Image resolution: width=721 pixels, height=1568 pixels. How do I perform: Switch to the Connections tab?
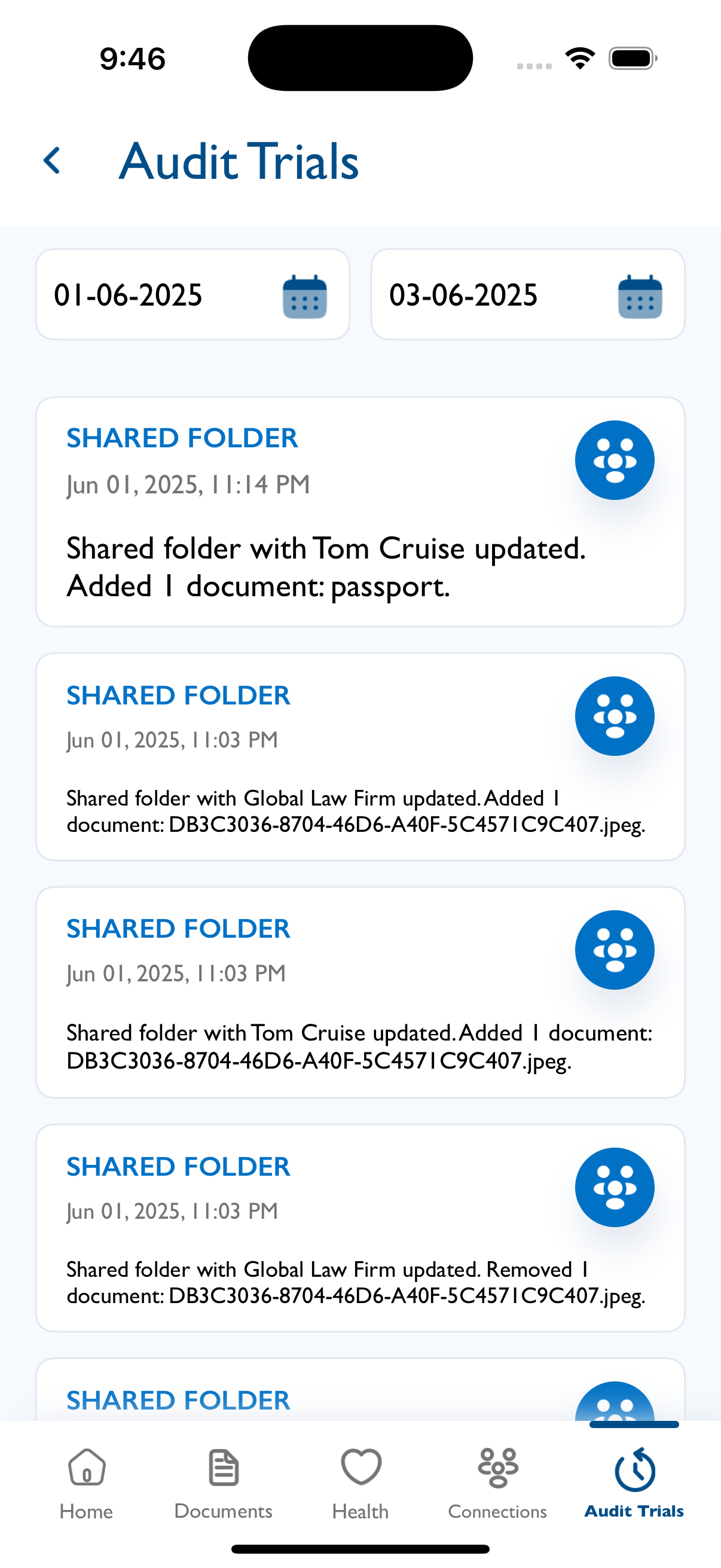[x=497, y=1484]
